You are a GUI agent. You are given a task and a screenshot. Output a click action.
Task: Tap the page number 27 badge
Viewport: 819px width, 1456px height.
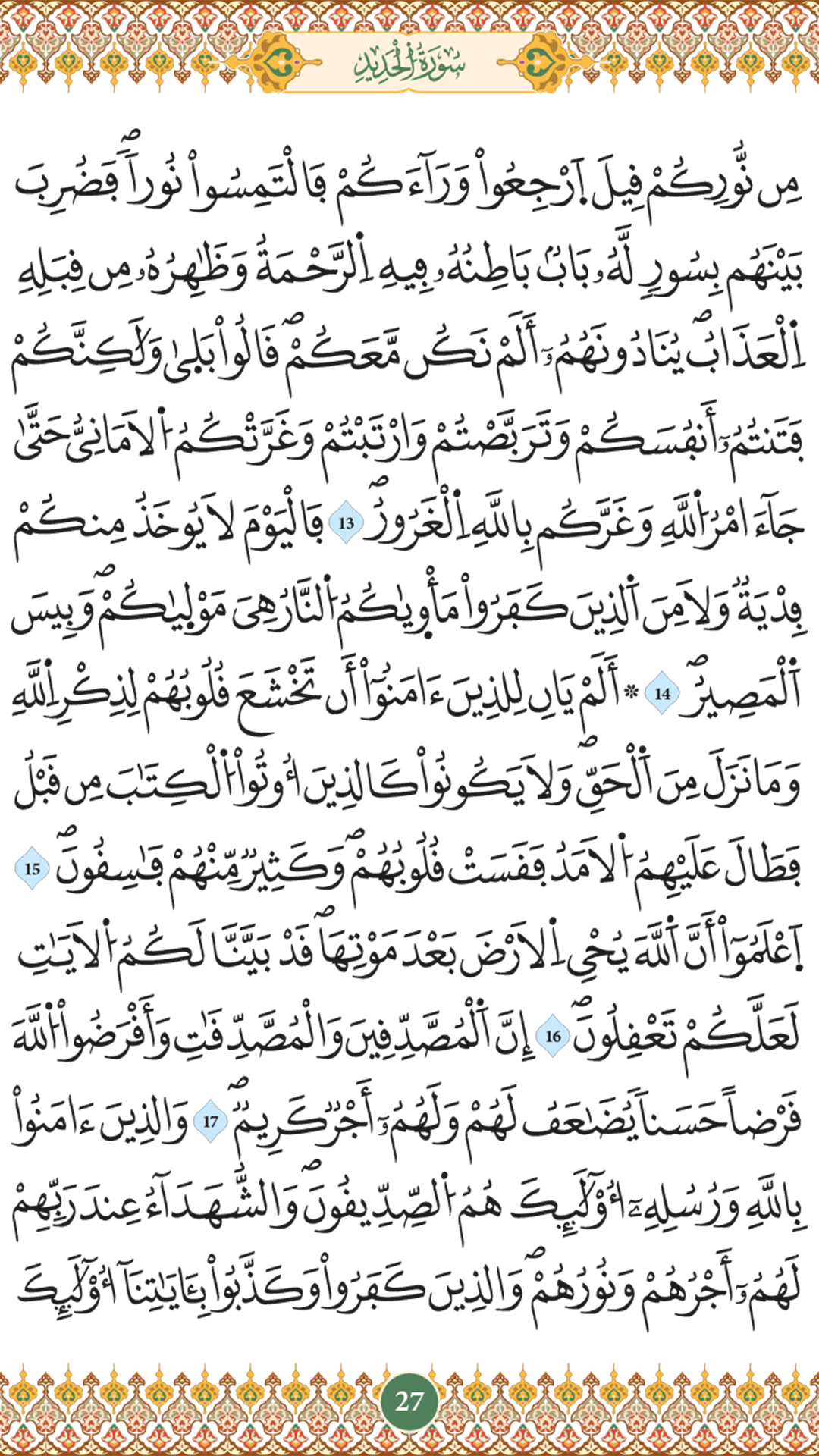[x=409, y=1401]
